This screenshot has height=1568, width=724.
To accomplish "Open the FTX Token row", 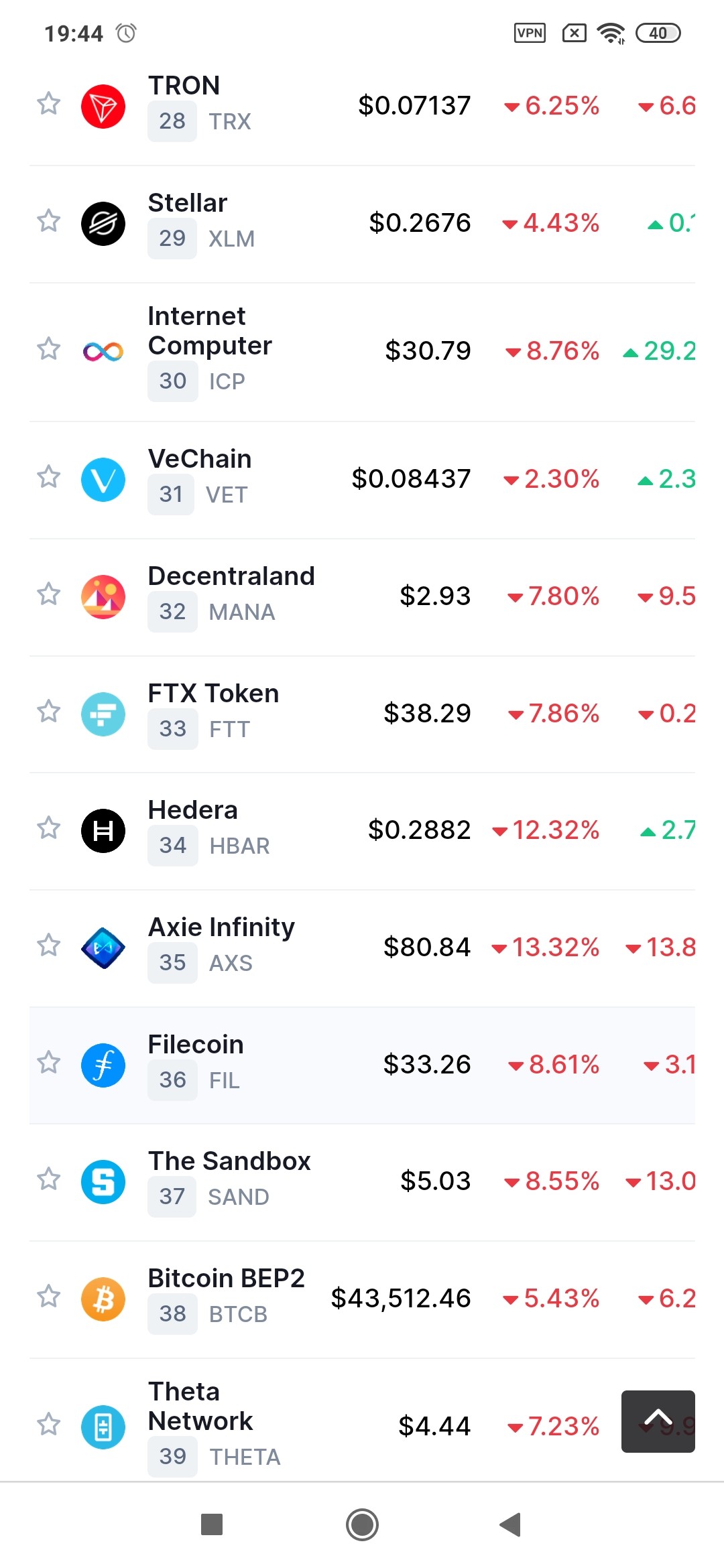I will pyautogui.click(x=362, y=714).
